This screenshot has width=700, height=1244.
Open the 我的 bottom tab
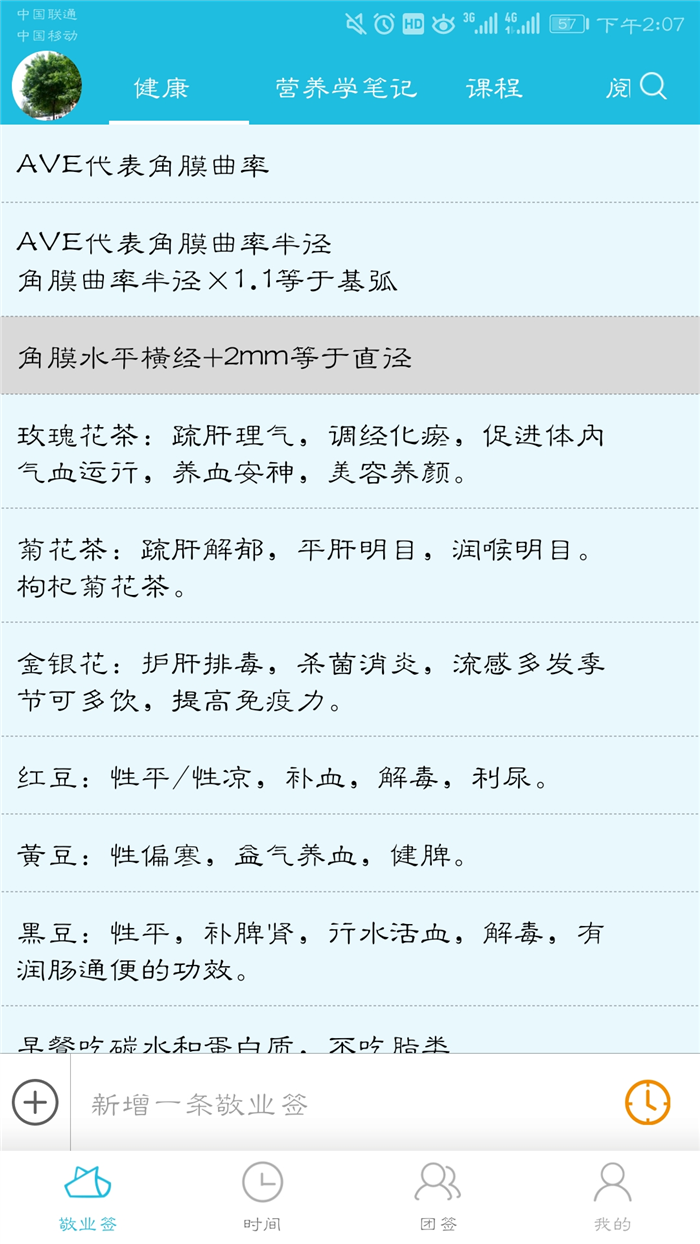(x=612, y=1196)
